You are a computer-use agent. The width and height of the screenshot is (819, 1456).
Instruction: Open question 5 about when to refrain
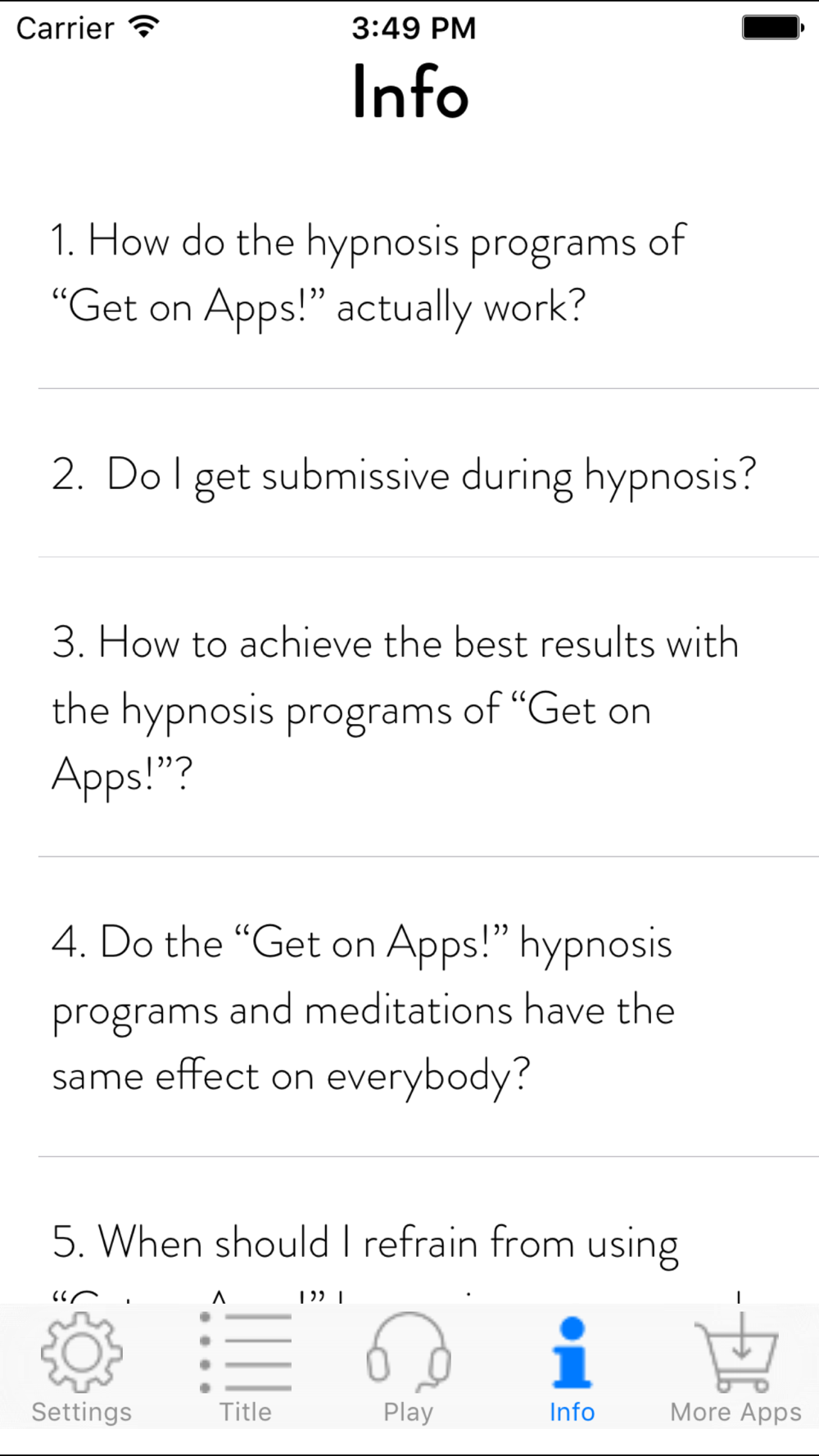click(x=364, y=1243)
